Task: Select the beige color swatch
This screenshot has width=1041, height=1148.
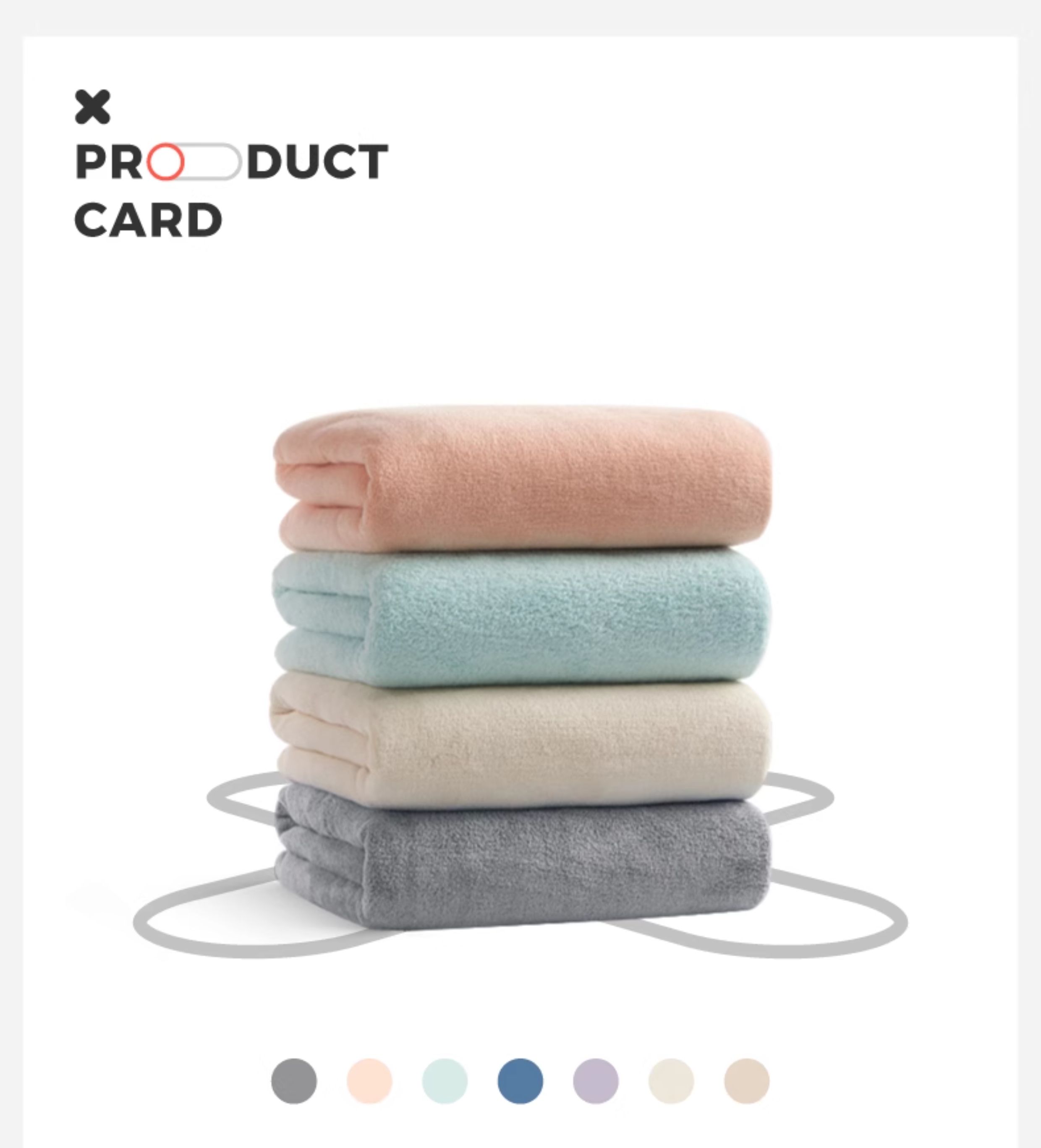Action: click(x=746, y=1081)
